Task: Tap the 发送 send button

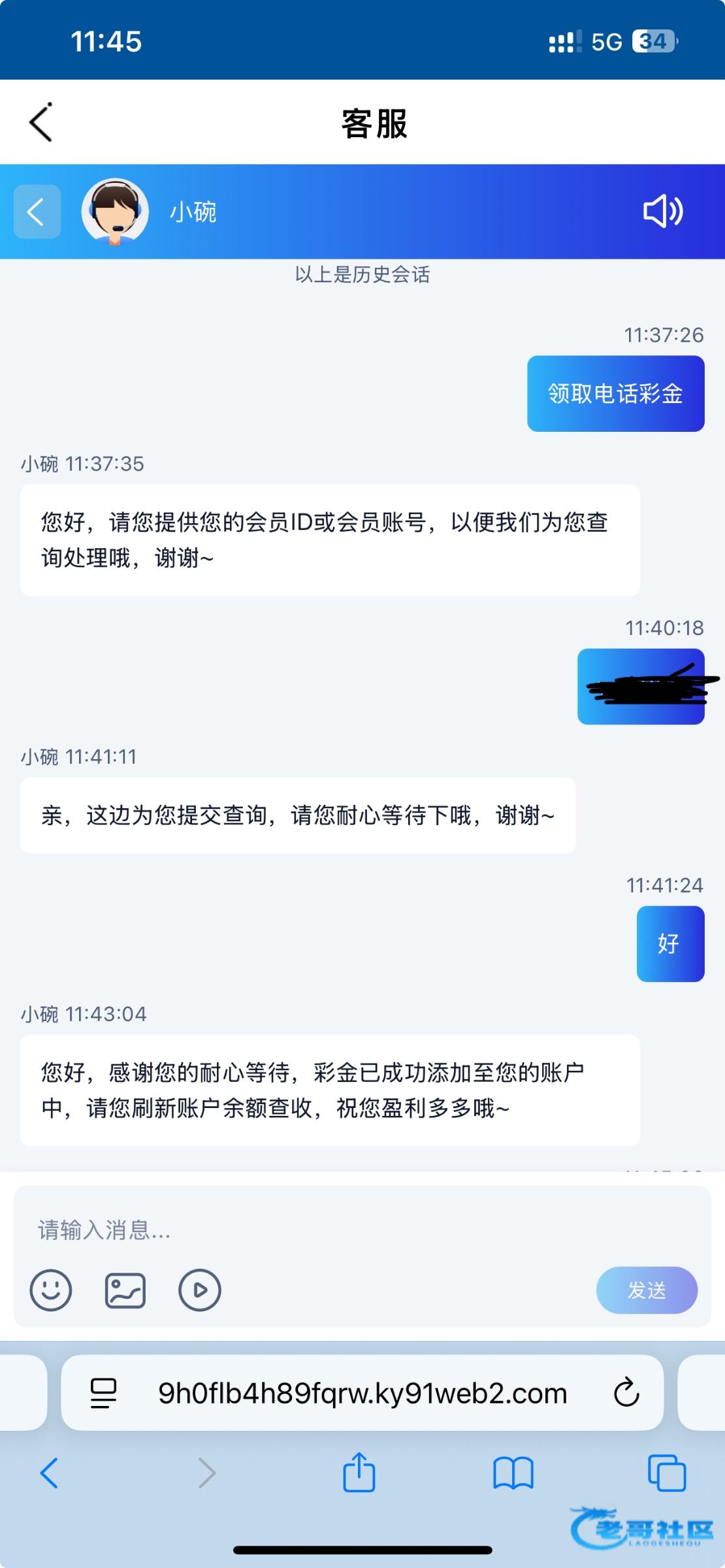Action: [x=646, y=1290]
